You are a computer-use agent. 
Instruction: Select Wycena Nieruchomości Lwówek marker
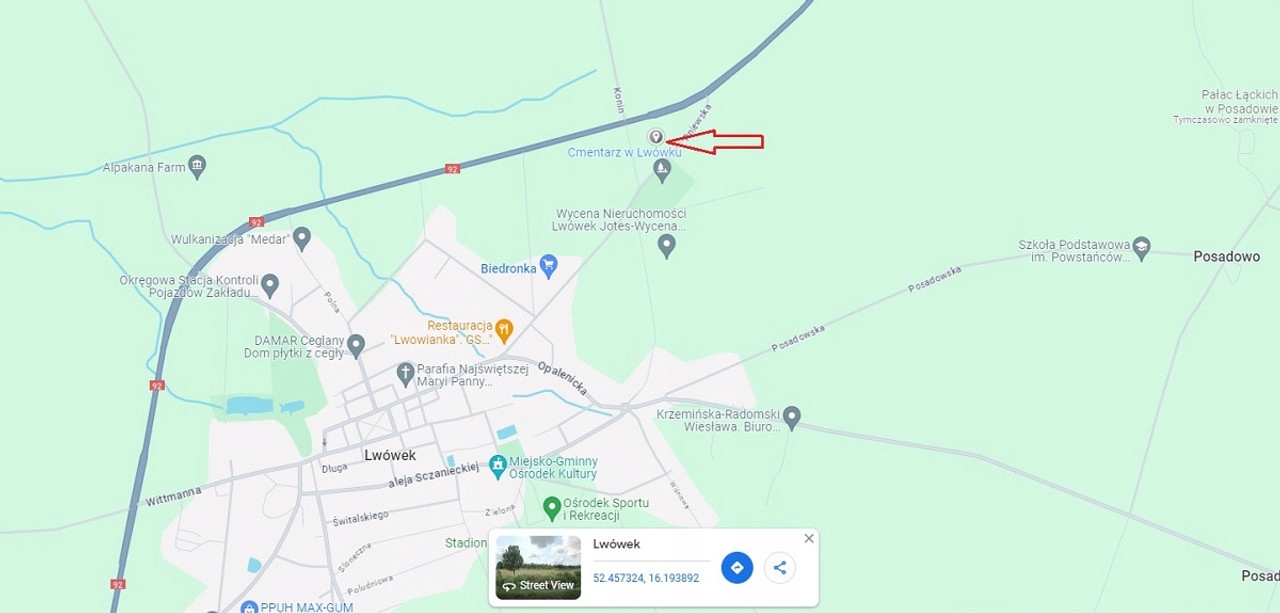[667, 243]
